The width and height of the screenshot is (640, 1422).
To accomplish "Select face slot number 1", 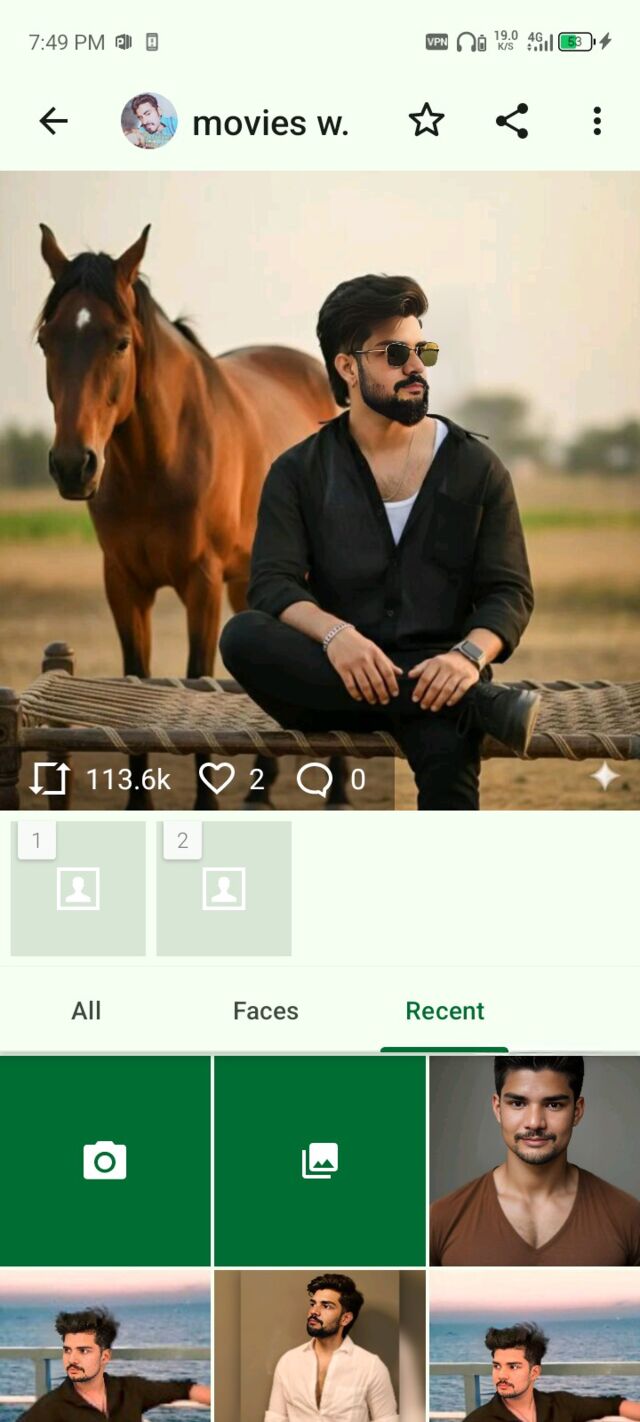I will point(78,888).
